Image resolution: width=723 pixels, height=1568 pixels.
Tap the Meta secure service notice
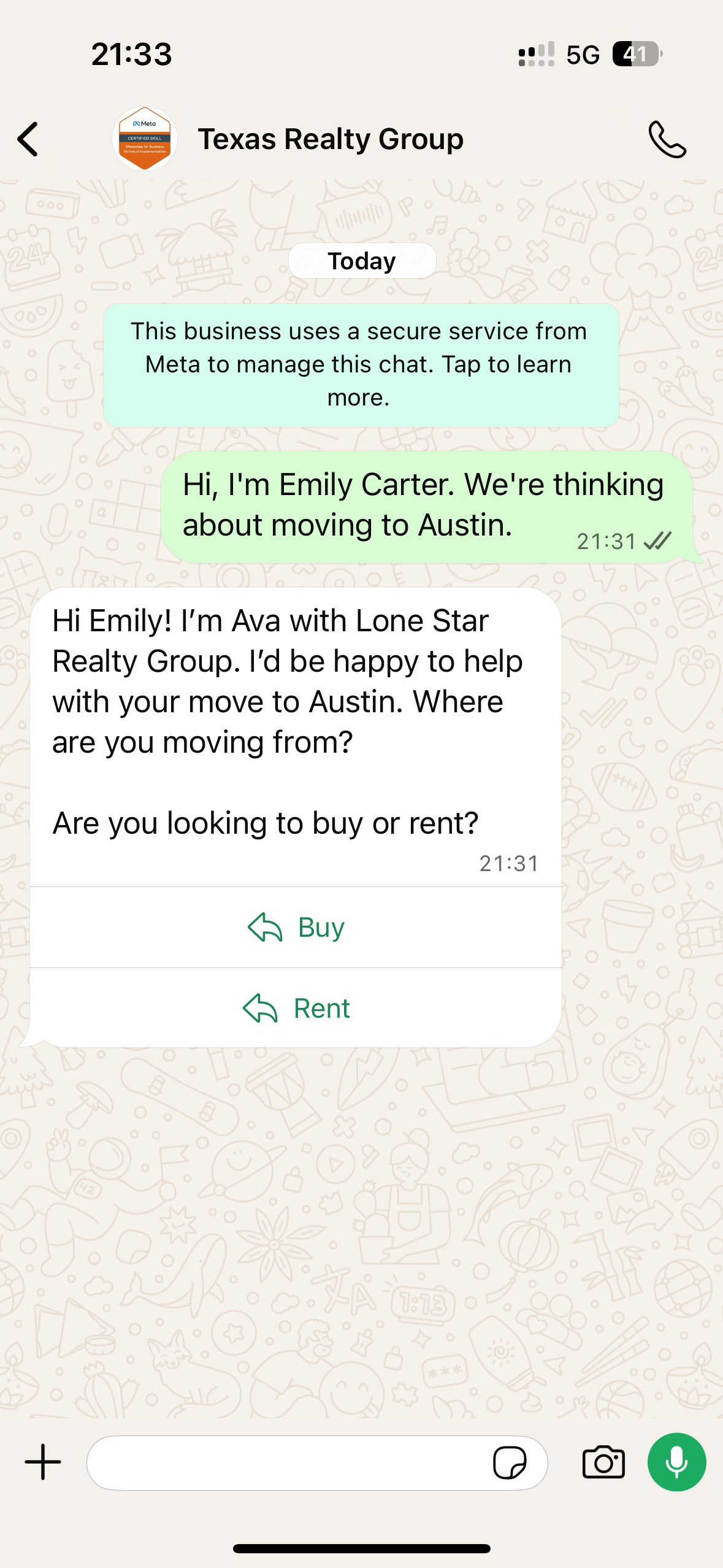(x=361, y=364)
